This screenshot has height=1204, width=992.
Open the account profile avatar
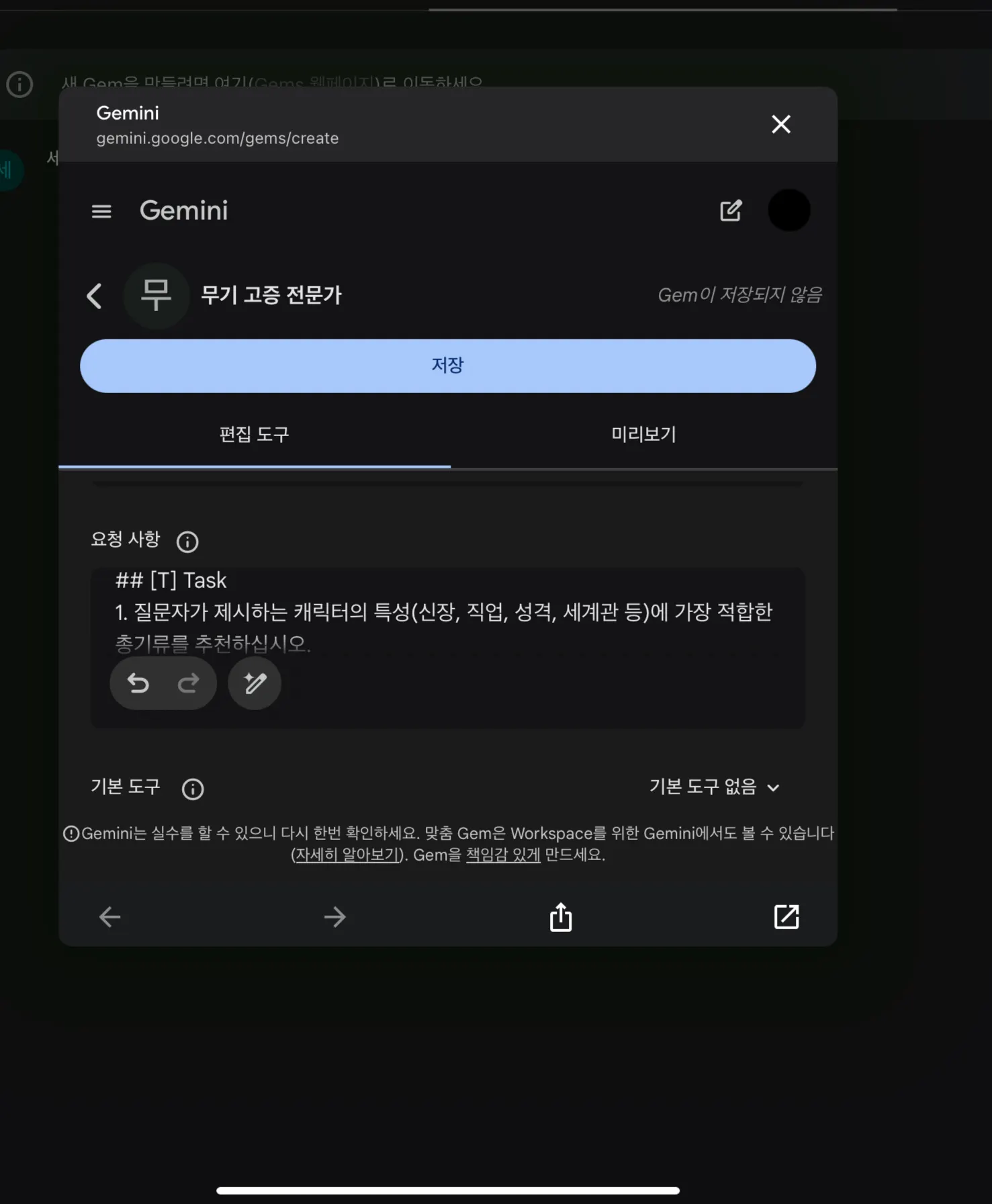click(x=788, y=210)
